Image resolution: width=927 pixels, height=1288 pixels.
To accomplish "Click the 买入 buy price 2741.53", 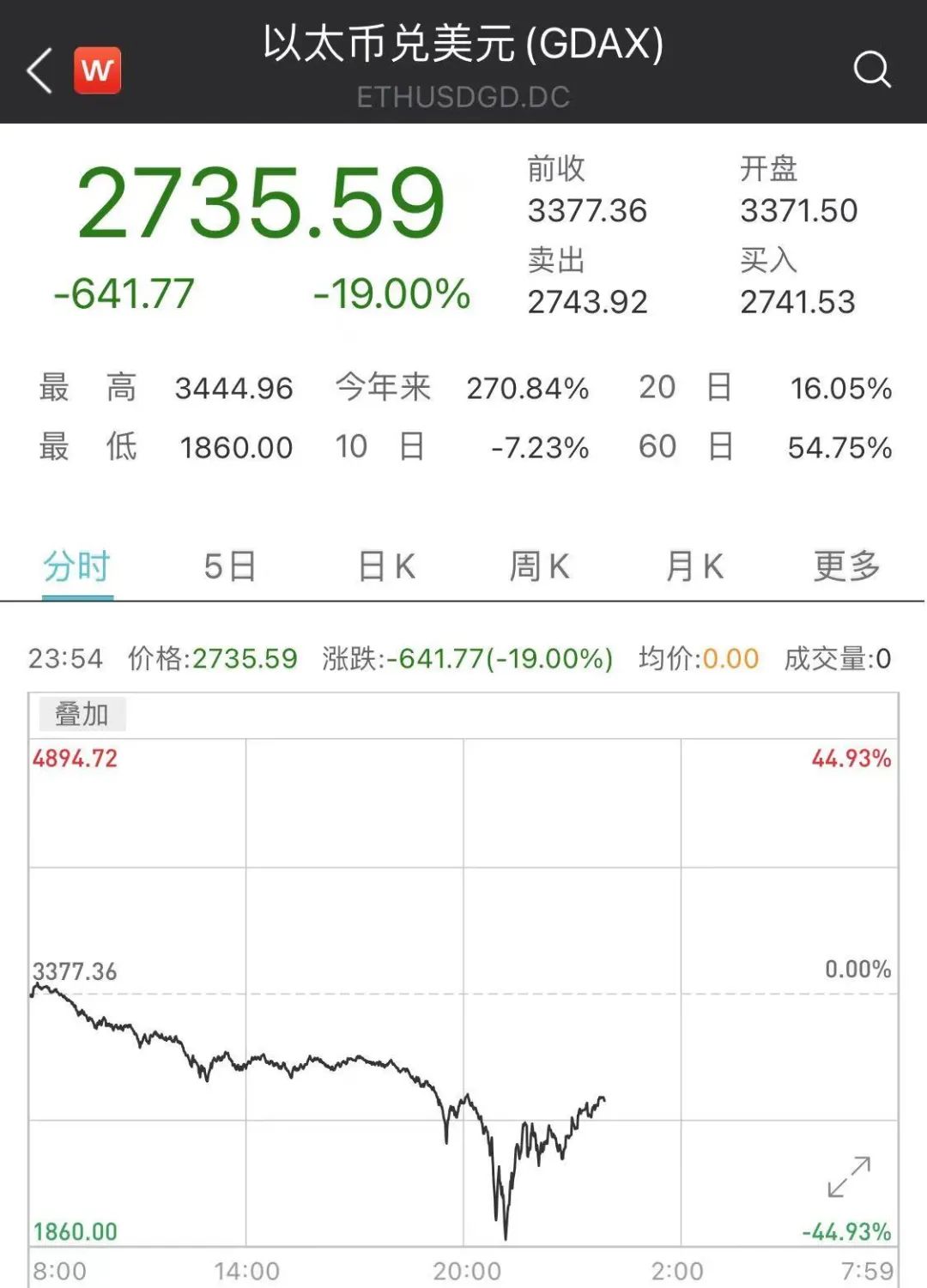I will coord(798,302).
